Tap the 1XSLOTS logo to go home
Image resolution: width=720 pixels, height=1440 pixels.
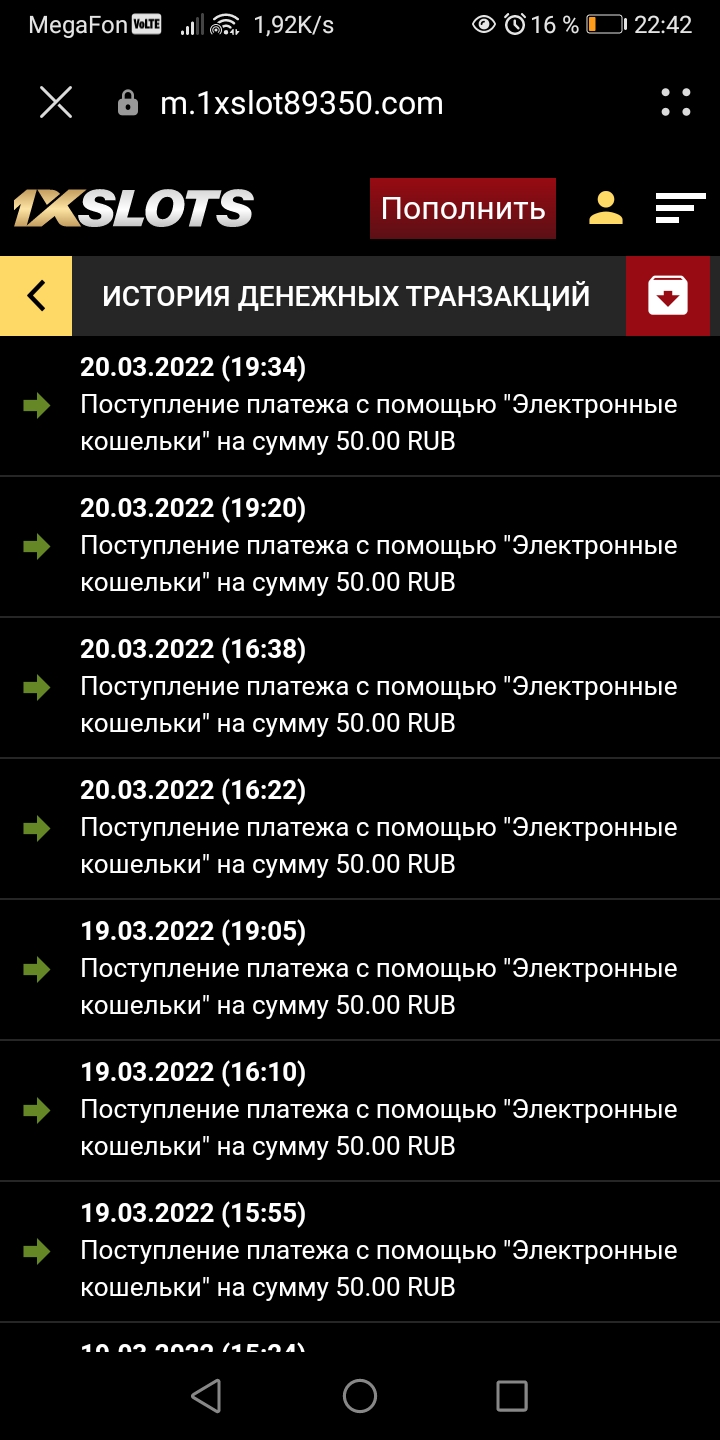point(133,208)
